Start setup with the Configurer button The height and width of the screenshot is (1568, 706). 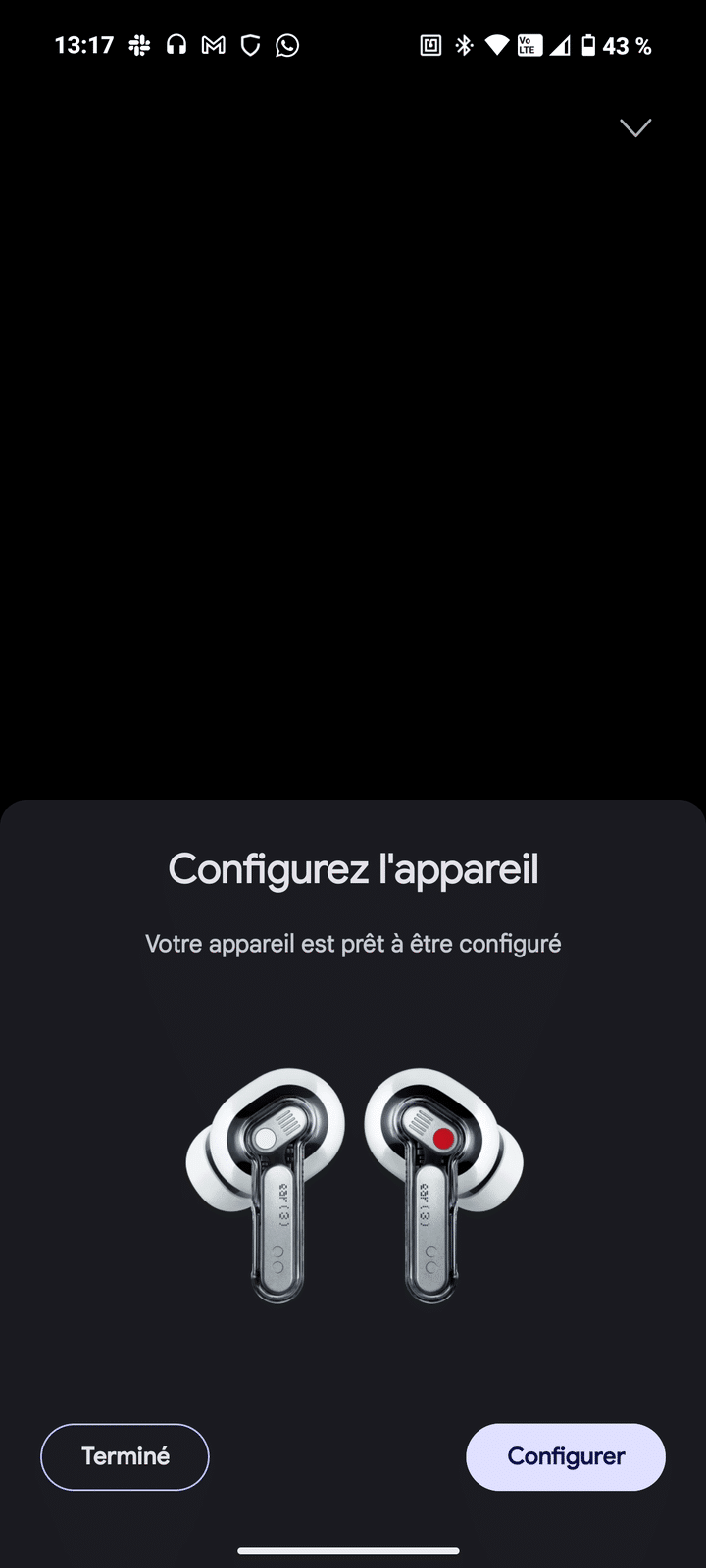coord(566,1456)
